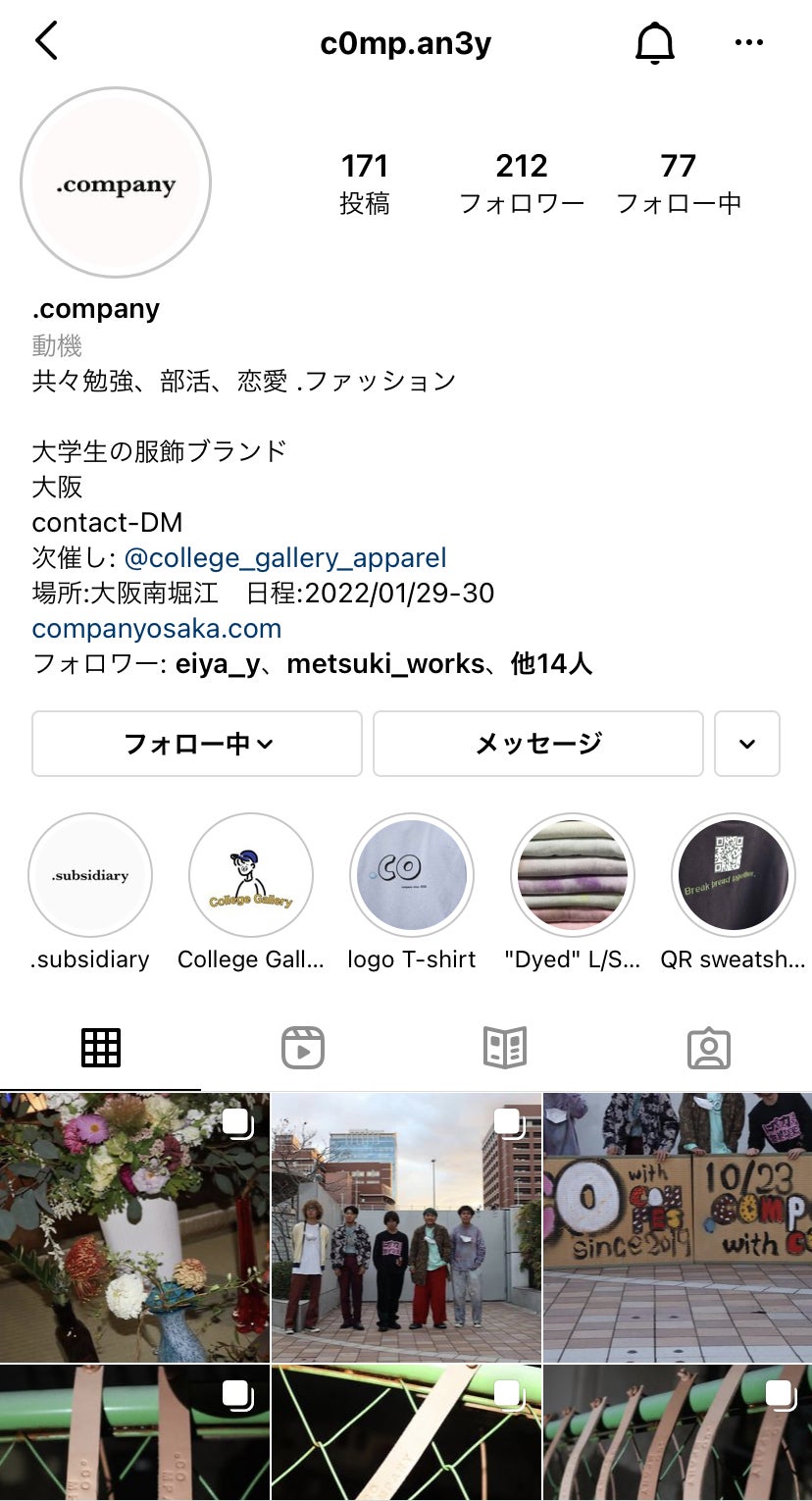View the logo T-shirt highlight
The height and width of the screenshot is (1501, 812).
pyautogui.click(x=412, y=875)
